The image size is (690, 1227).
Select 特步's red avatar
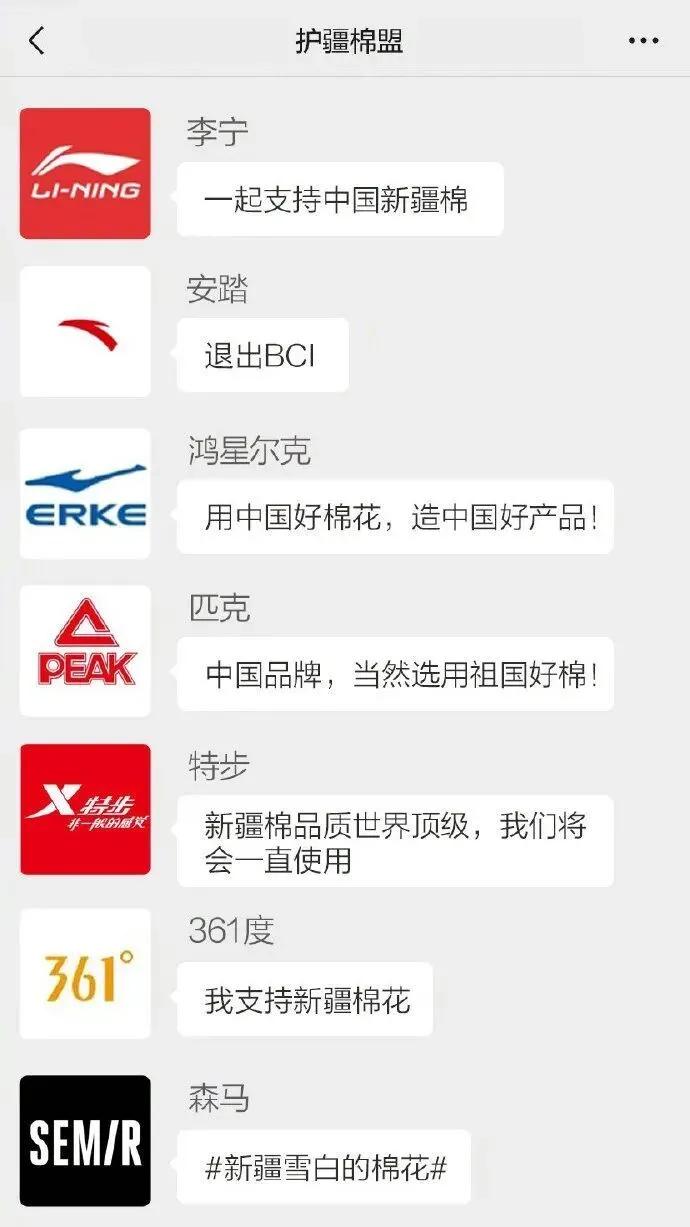(x=85, y=809)
